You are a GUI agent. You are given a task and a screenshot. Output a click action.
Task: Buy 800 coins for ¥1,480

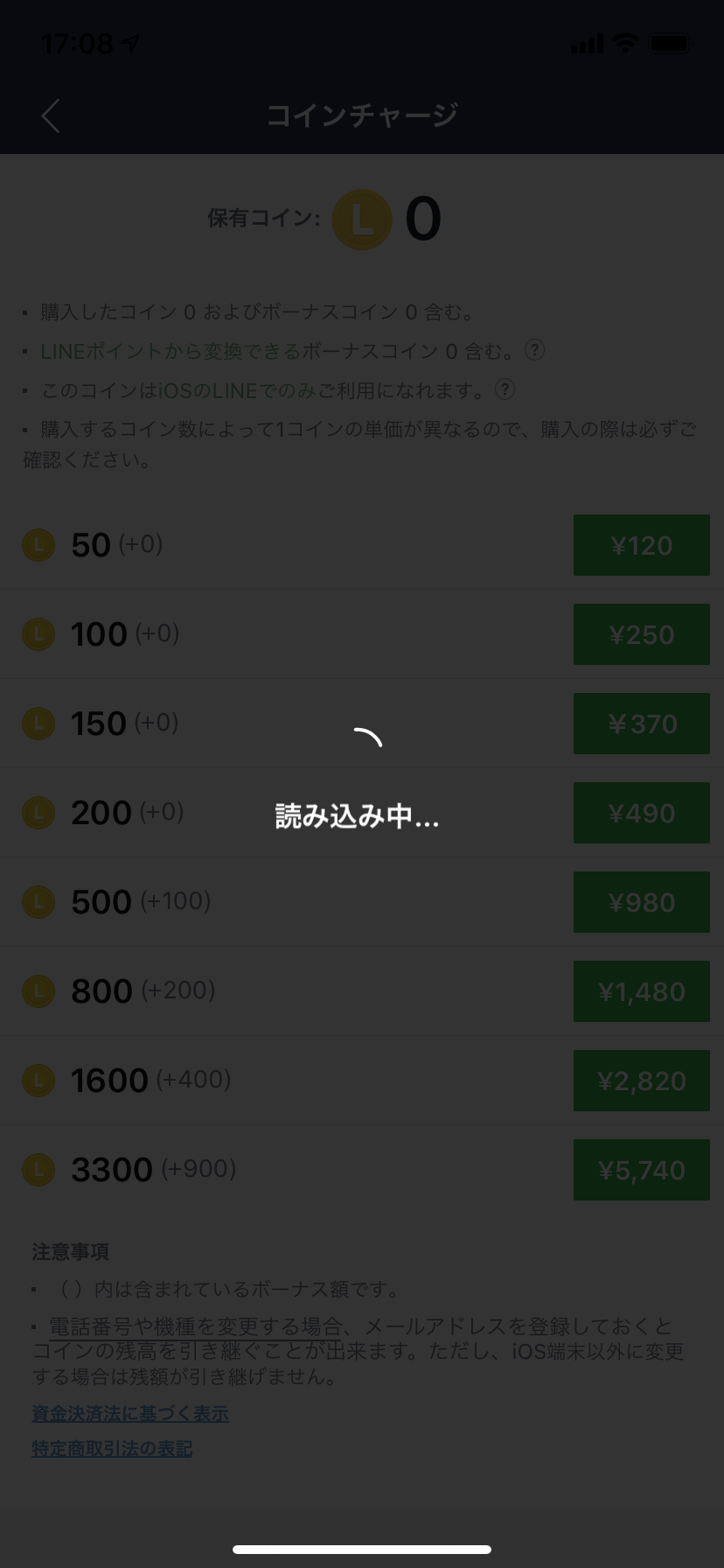pyautogui.click(x=641, y=991)
